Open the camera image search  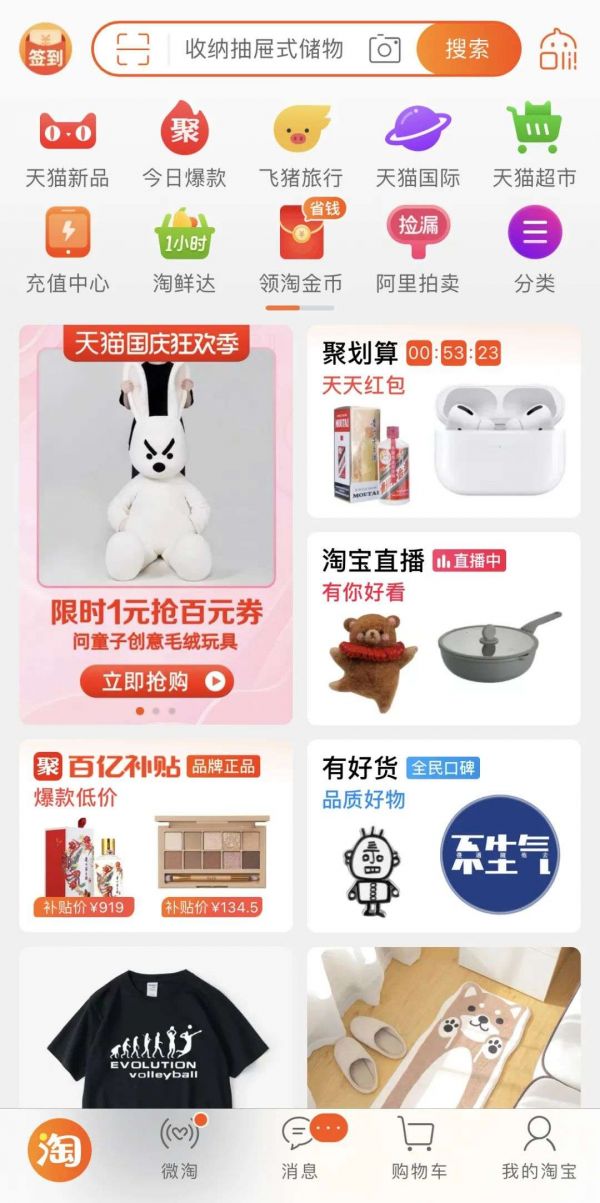click(x=385, y=49)
